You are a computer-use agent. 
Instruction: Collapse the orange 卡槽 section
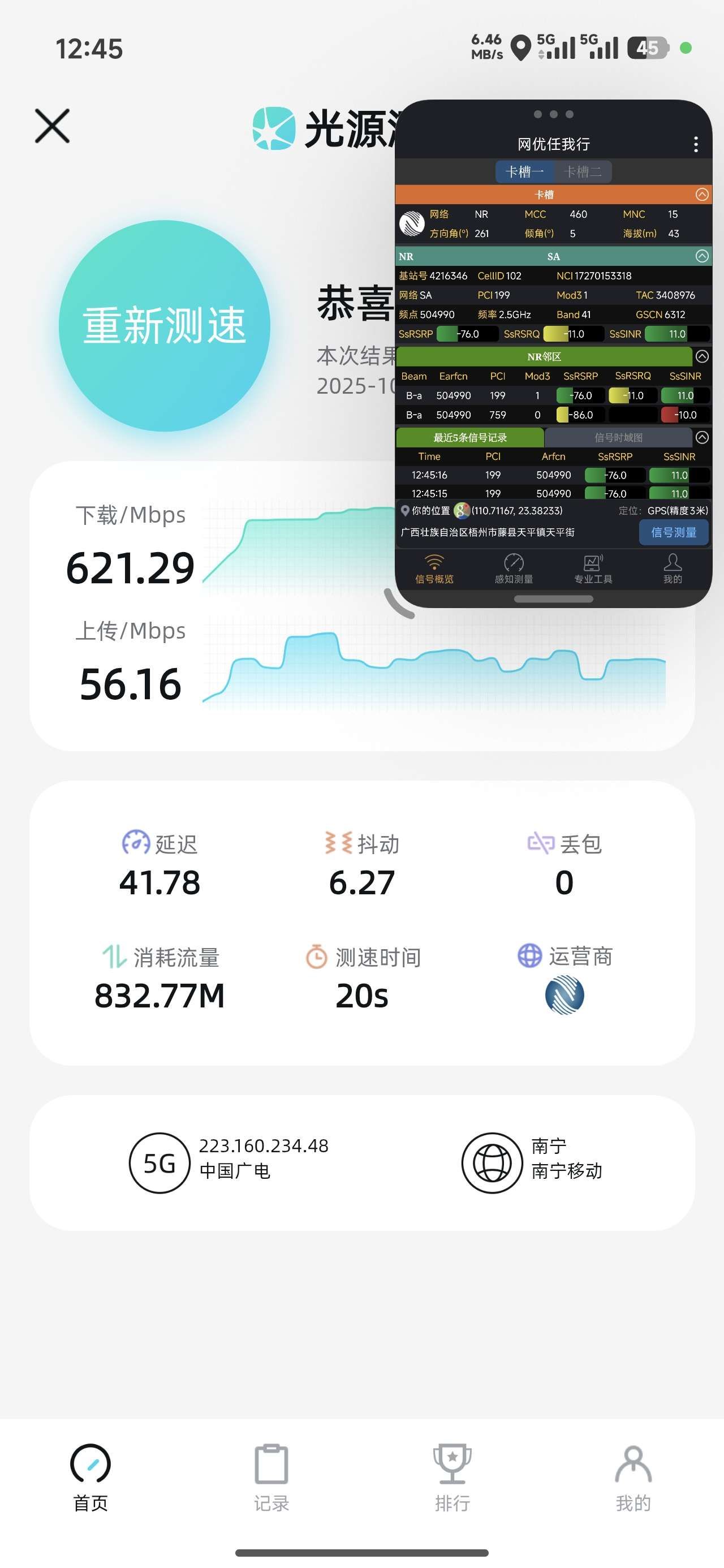point(701,195)
